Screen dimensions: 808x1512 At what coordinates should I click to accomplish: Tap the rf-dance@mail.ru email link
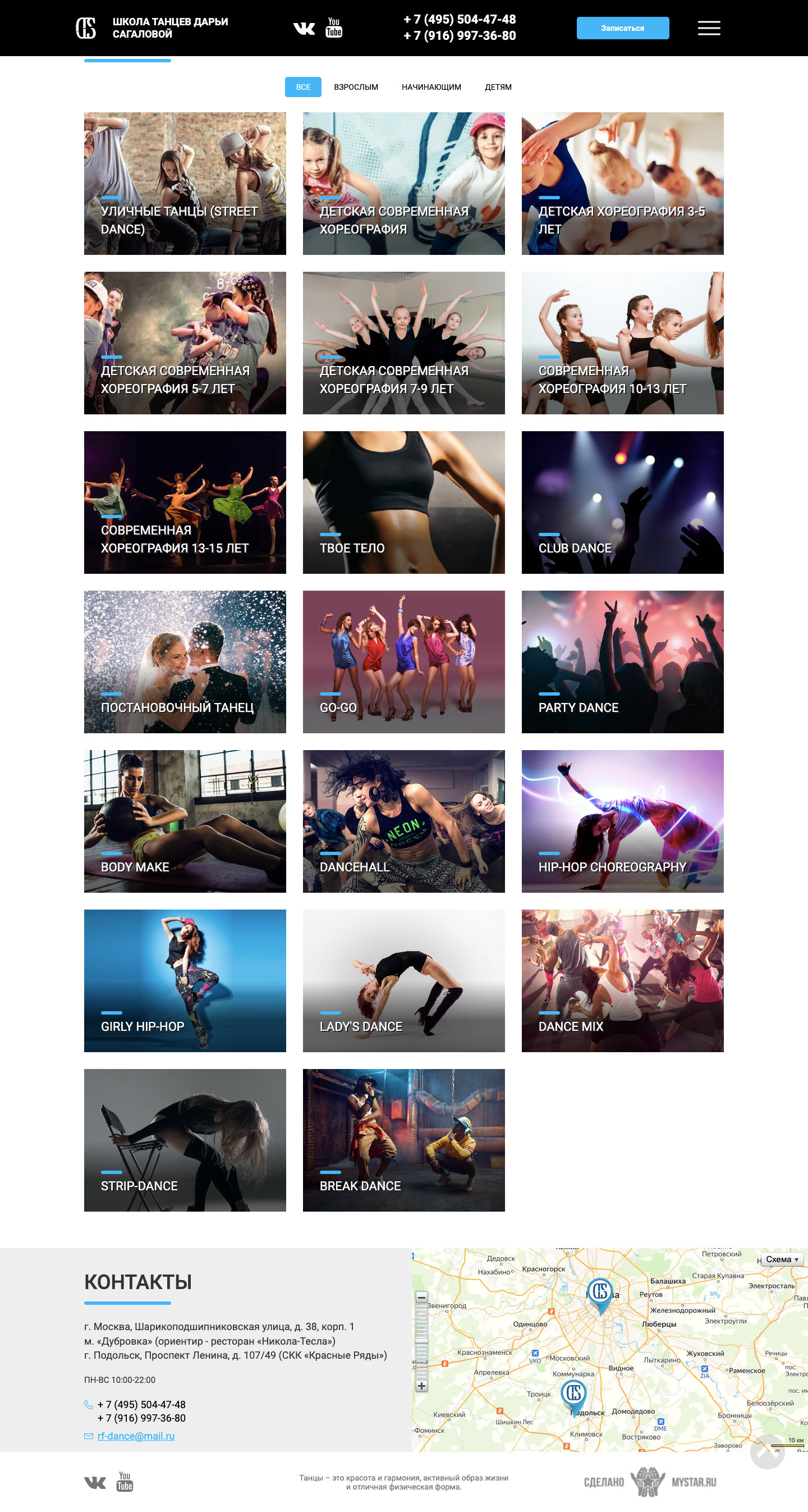[x=136, y=1436]
